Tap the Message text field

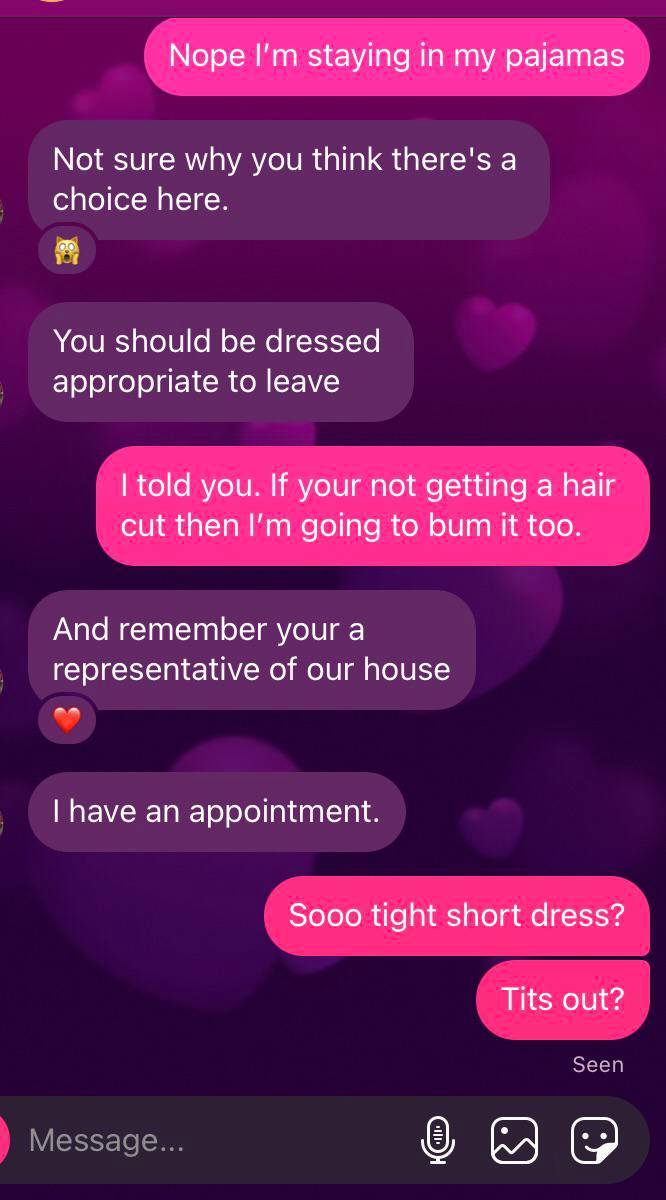coord(200,1141)
